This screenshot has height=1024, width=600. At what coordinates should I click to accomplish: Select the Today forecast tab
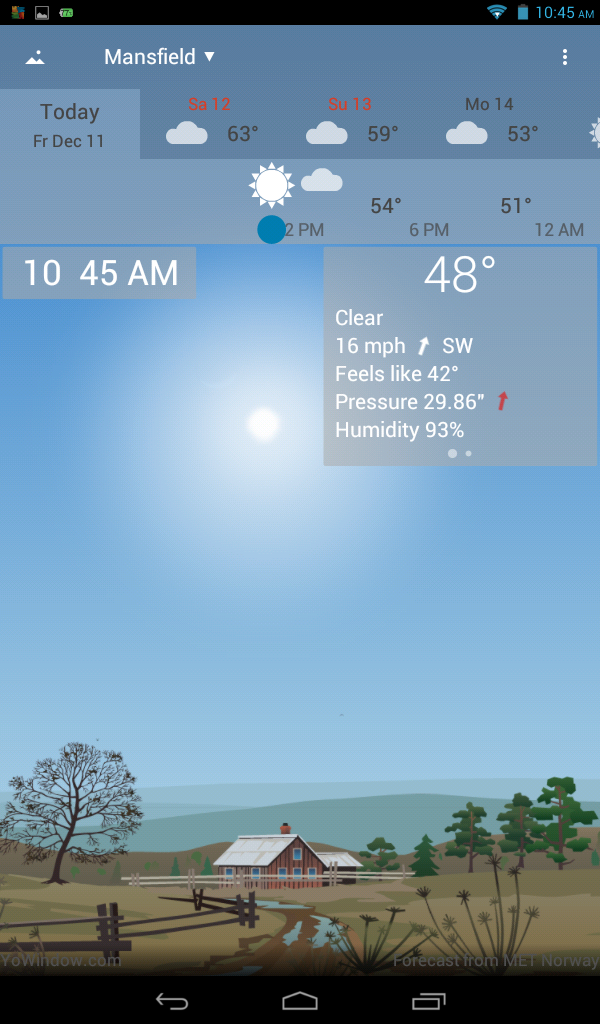(x=69, y=124)
